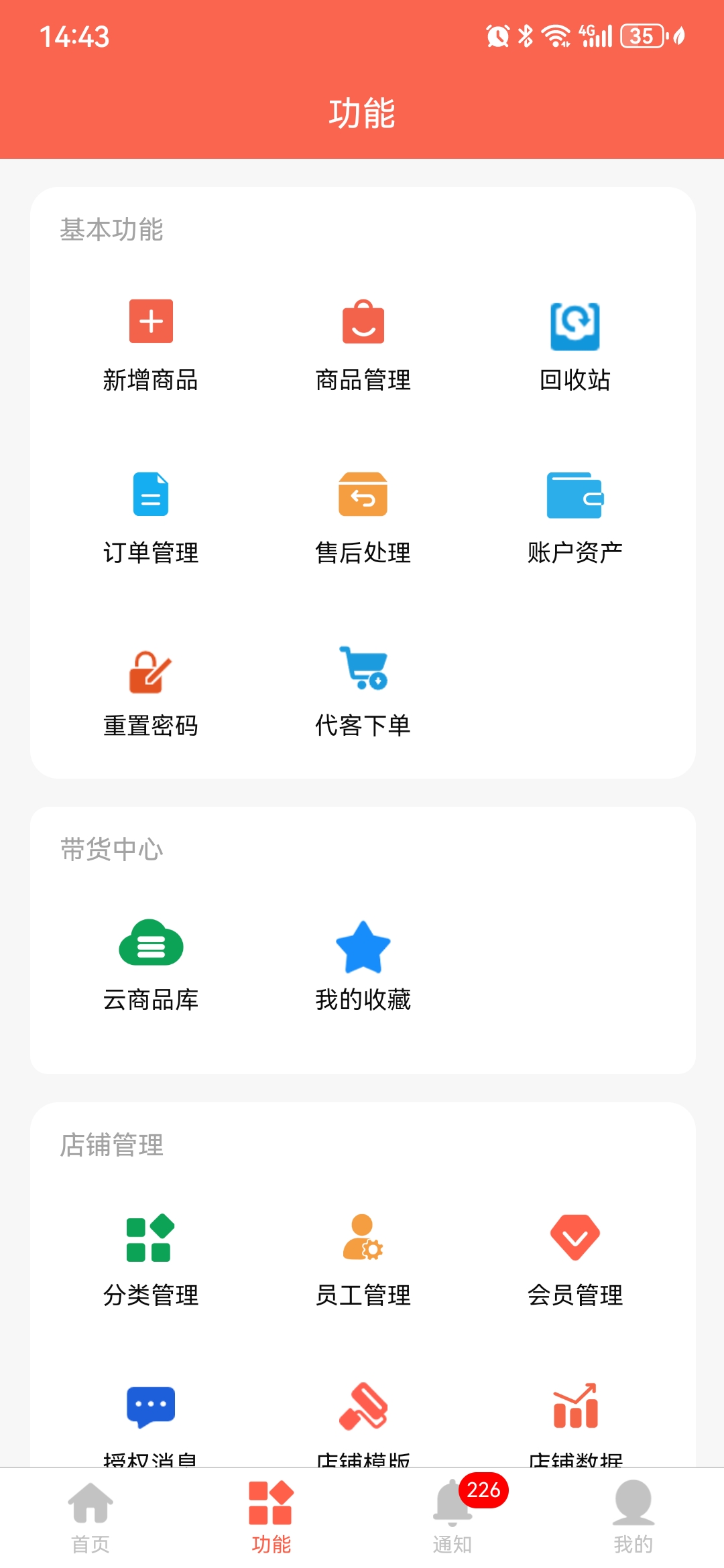打开新增商品功能

click(x=151, y=342)
